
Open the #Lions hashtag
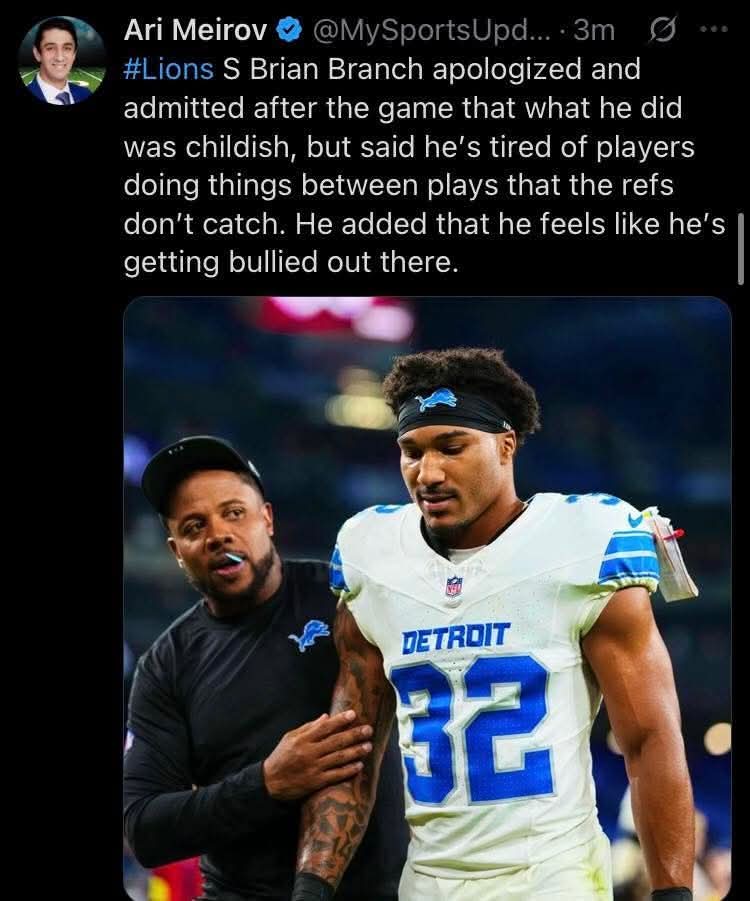click(168, 69)
